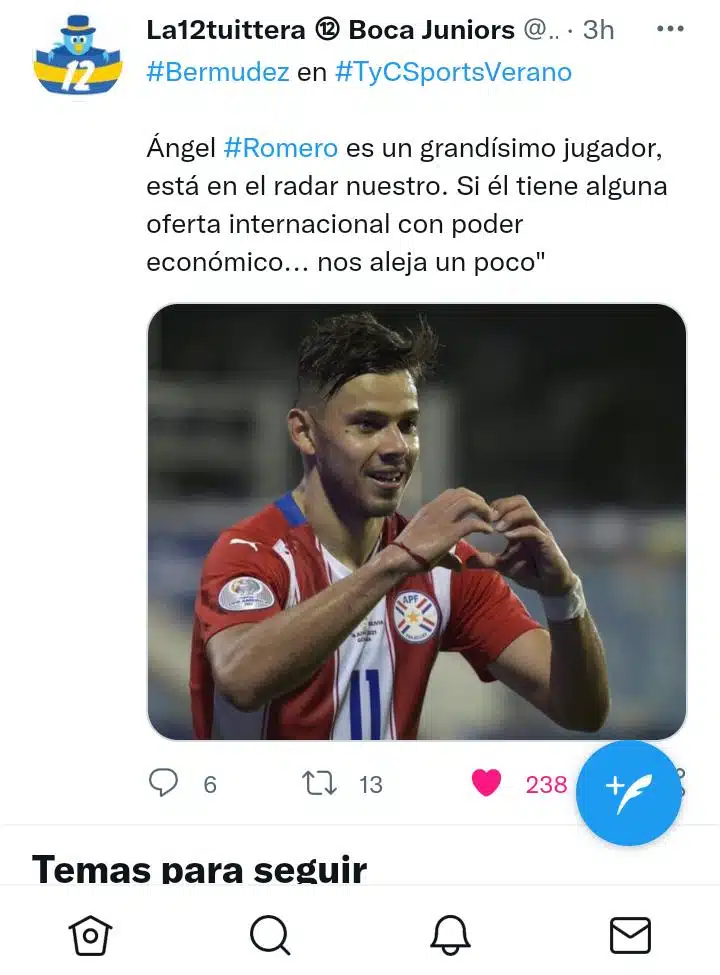This screenshot has width=720, height=975.
Task: Open the Messages envelope tab
Action: click(x=630, y=935)
